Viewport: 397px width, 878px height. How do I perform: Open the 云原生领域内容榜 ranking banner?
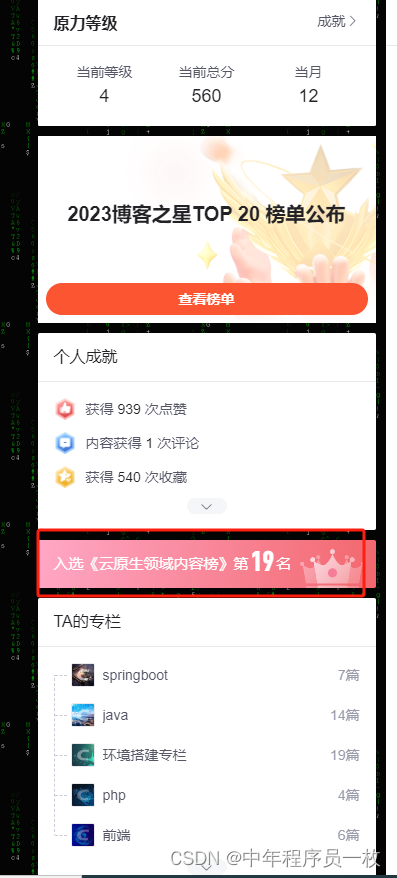(x=207, y=564)
